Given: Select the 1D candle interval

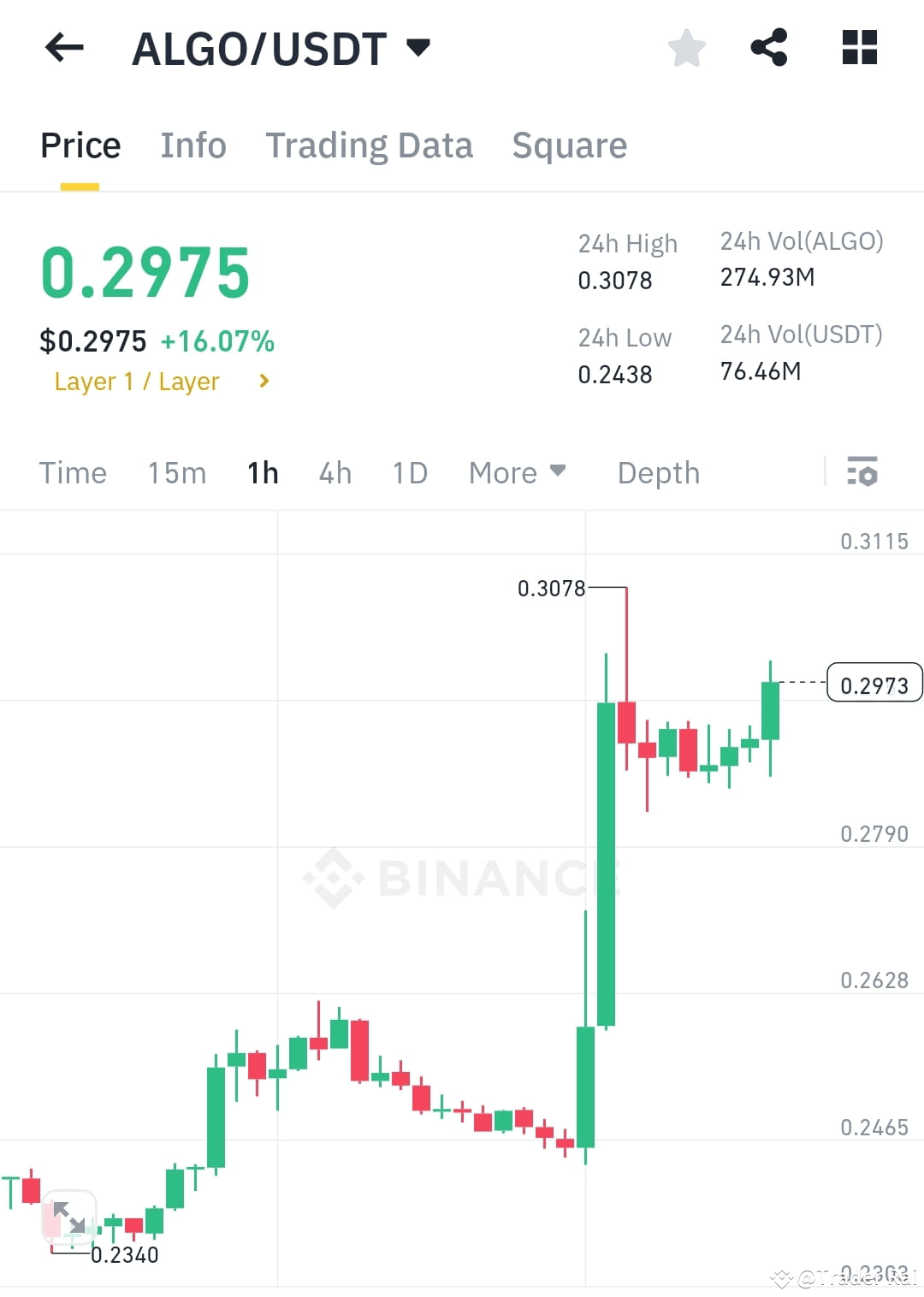Looking at the screenshot, I should (409, 471).
